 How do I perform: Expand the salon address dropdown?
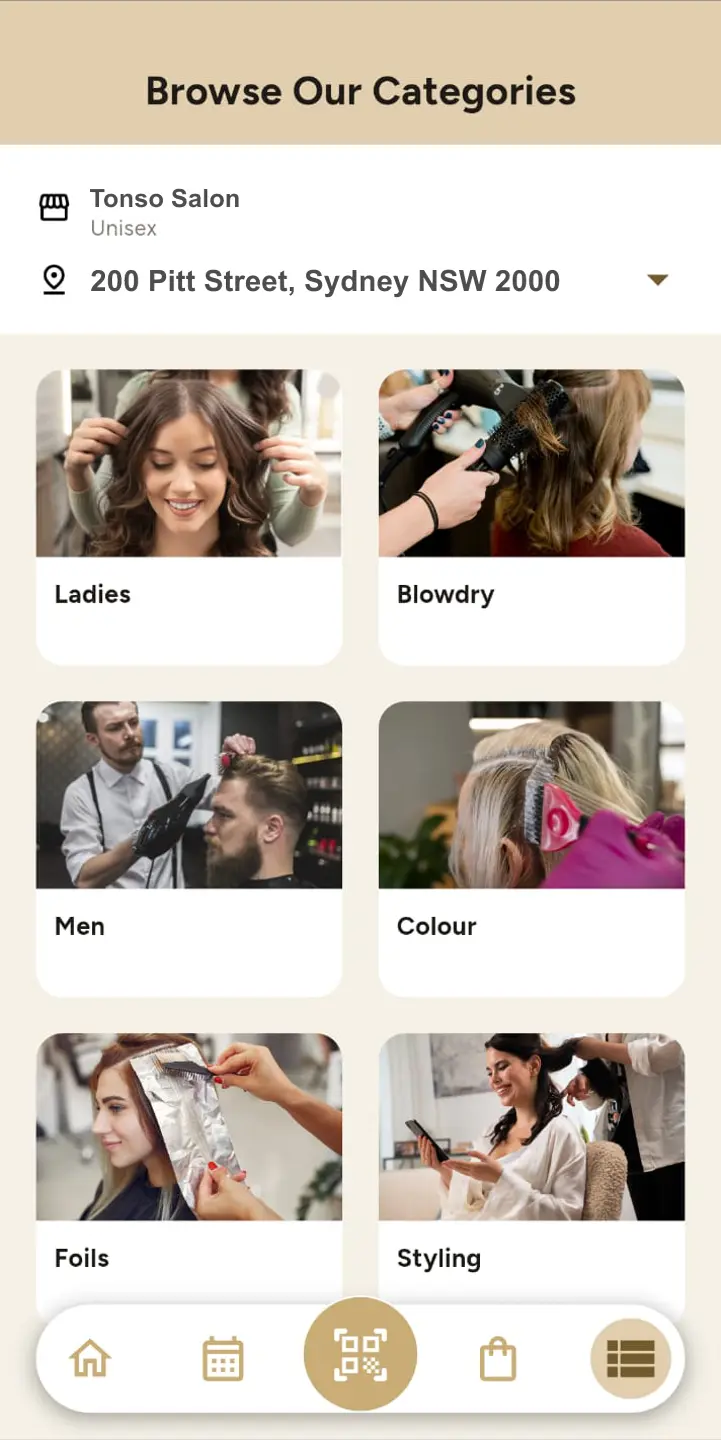pyautogui.click(x=657, y=281)
